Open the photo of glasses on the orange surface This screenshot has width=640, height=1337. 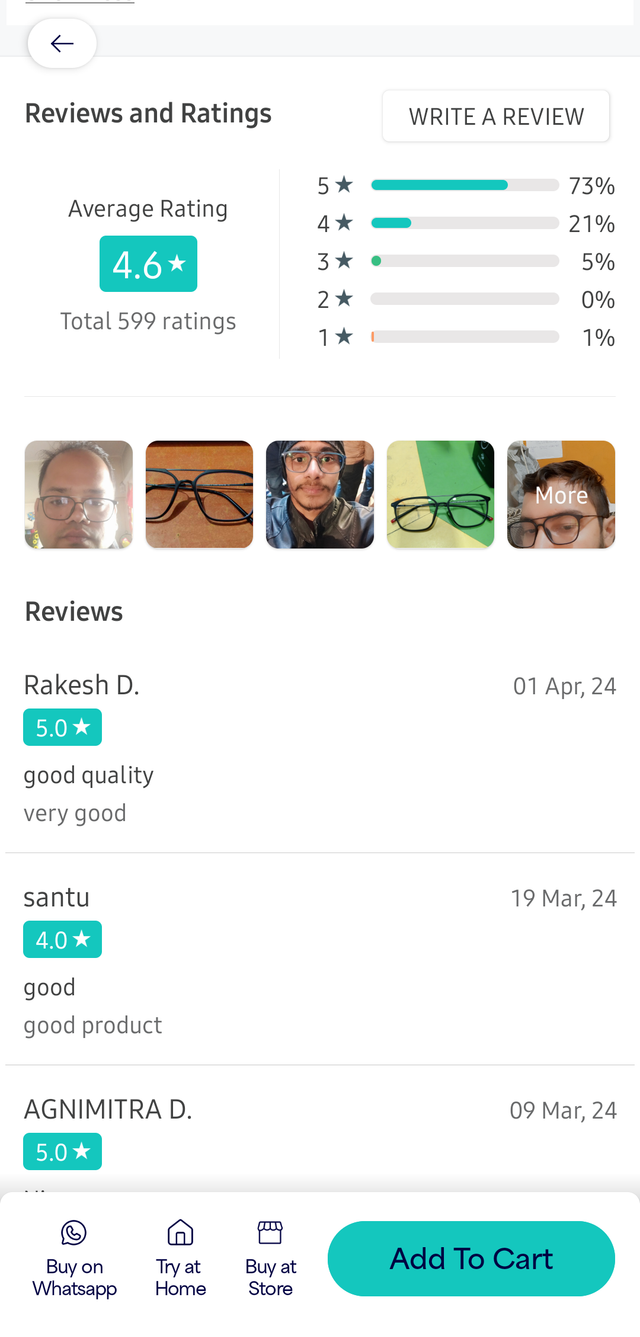pyautogui.click(x=199, y=495)
